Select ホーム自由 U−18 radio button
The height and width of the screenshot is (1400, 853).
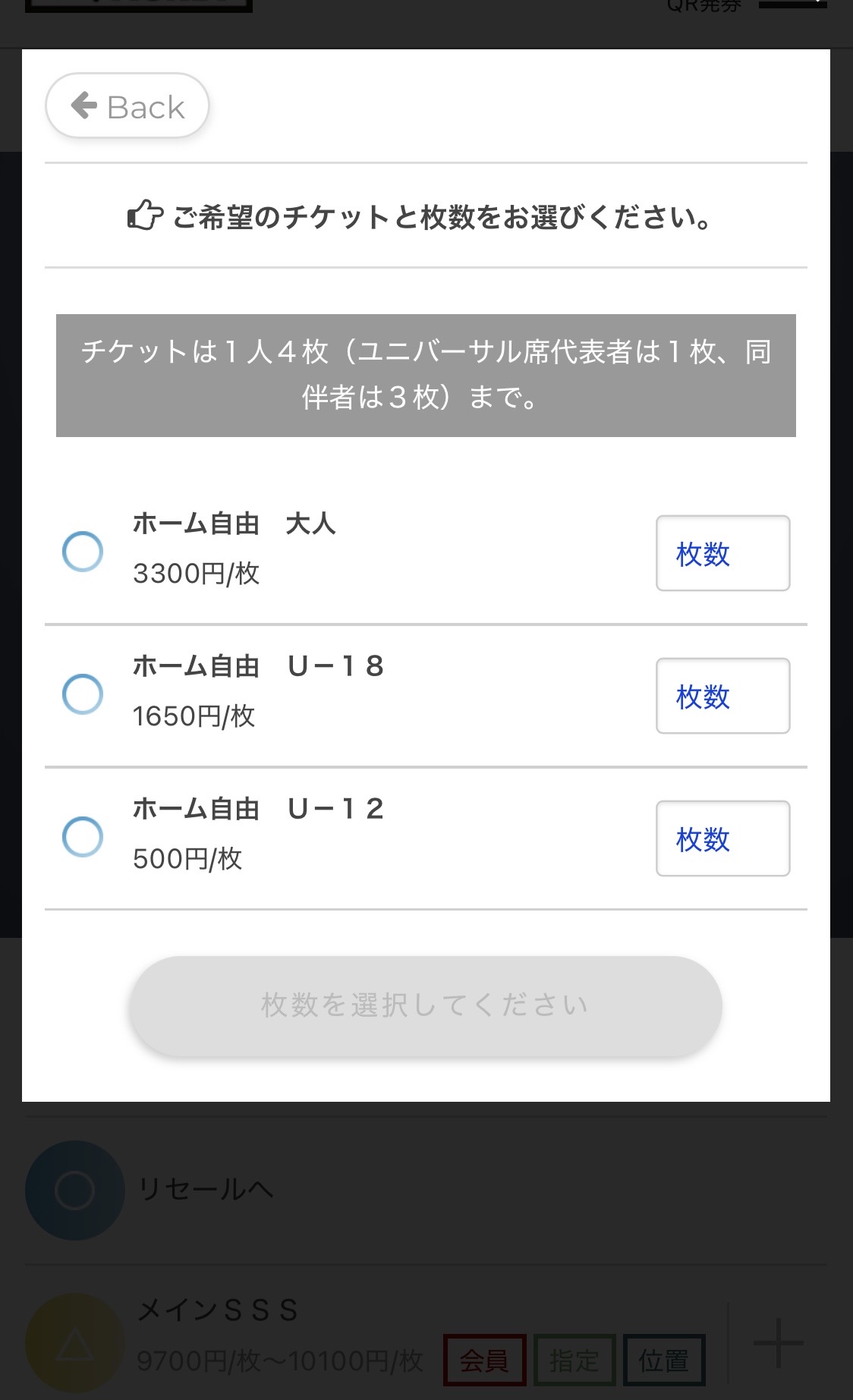[83, 694]
